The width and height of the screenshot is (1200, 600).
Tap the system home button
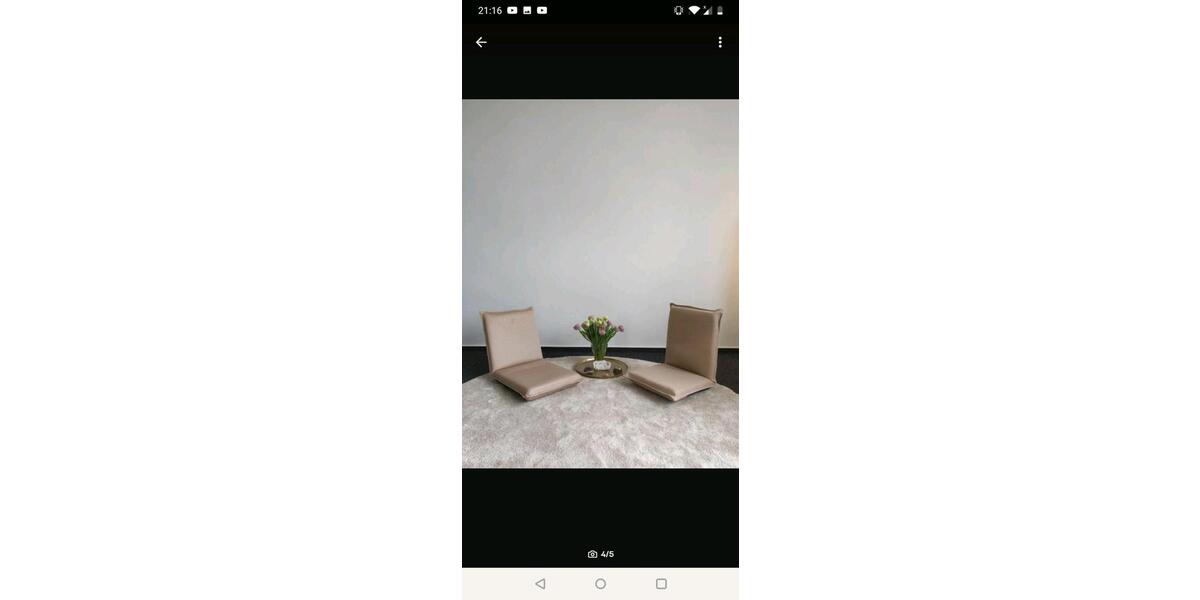[x=600, y=584]
